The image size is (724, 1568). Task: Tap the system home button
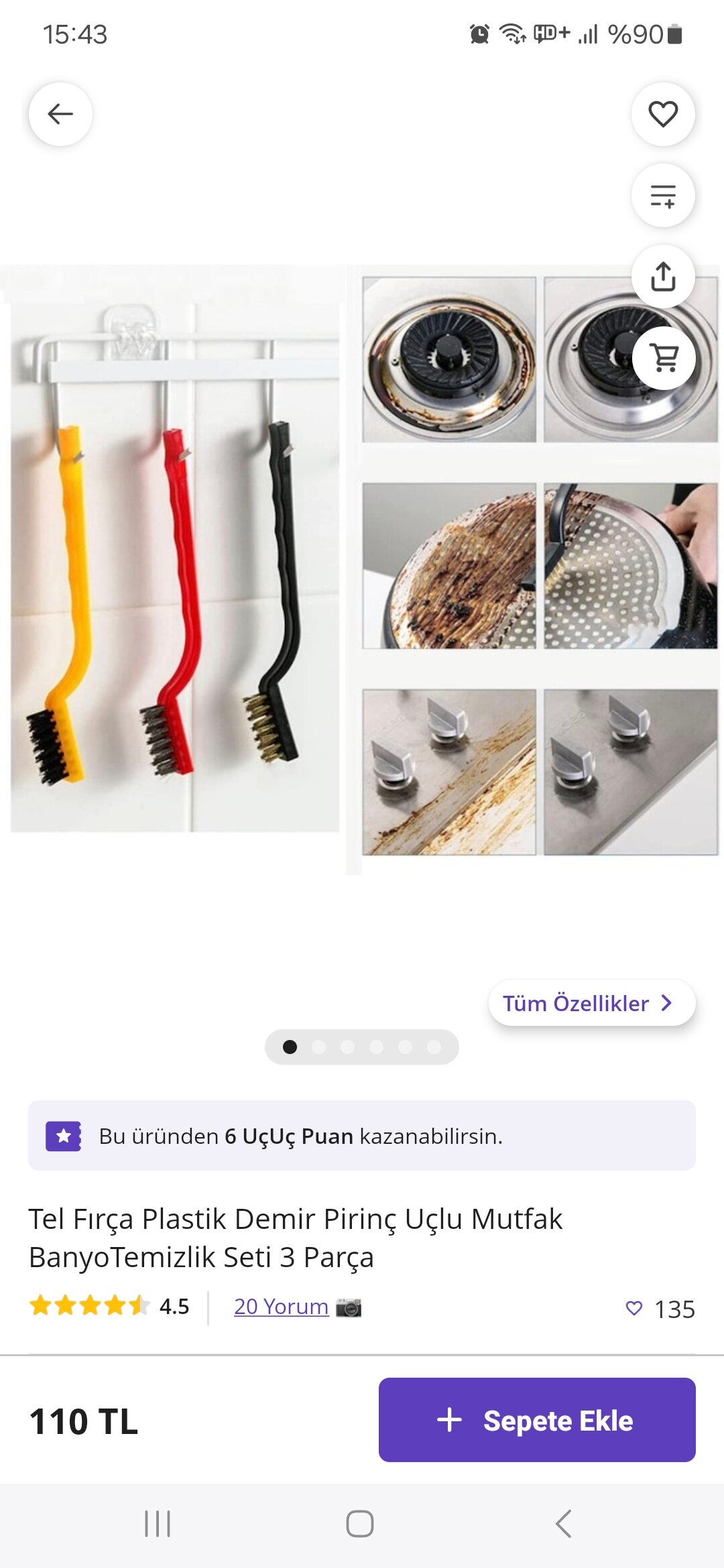[x=360, y=1524]
